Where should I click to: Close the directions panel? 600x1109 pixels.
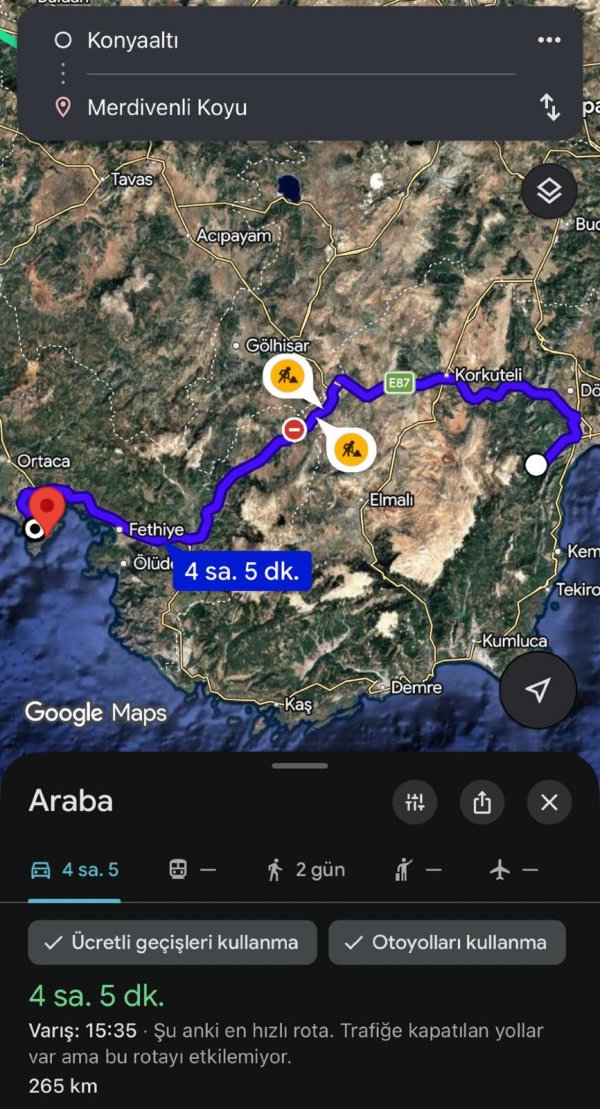coord(549,802)
